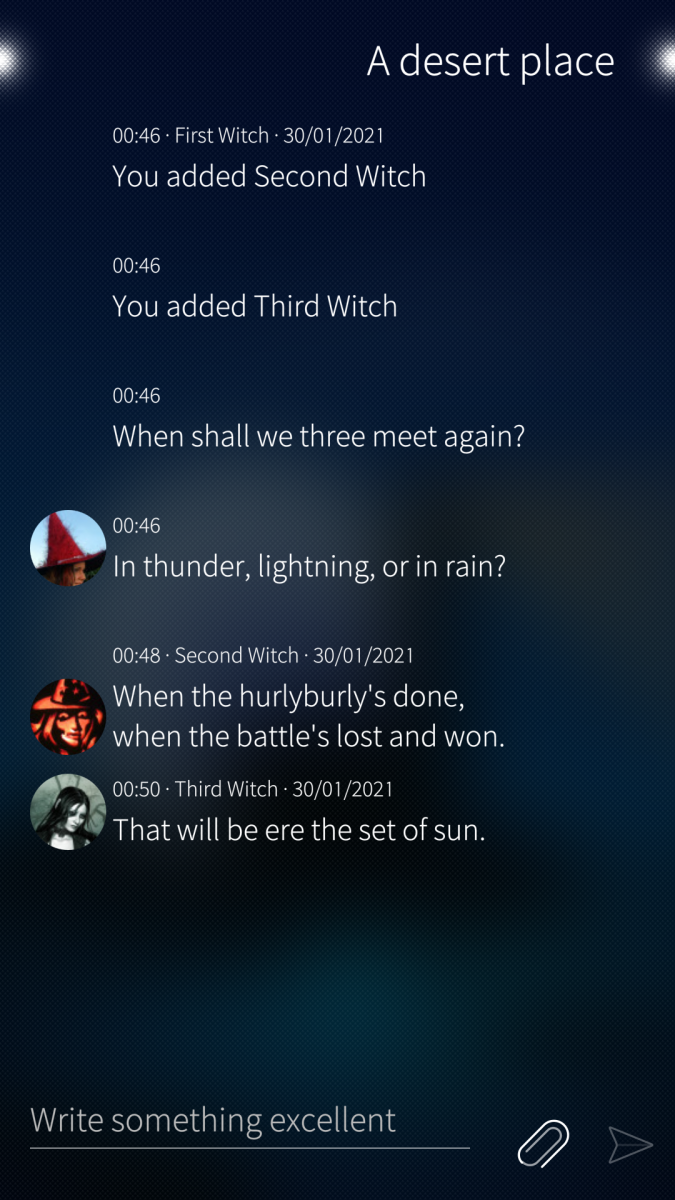The image size is (675, 1200).
Task: Tap the attach file paperclip icon
Action: [x=543, y=1143]
